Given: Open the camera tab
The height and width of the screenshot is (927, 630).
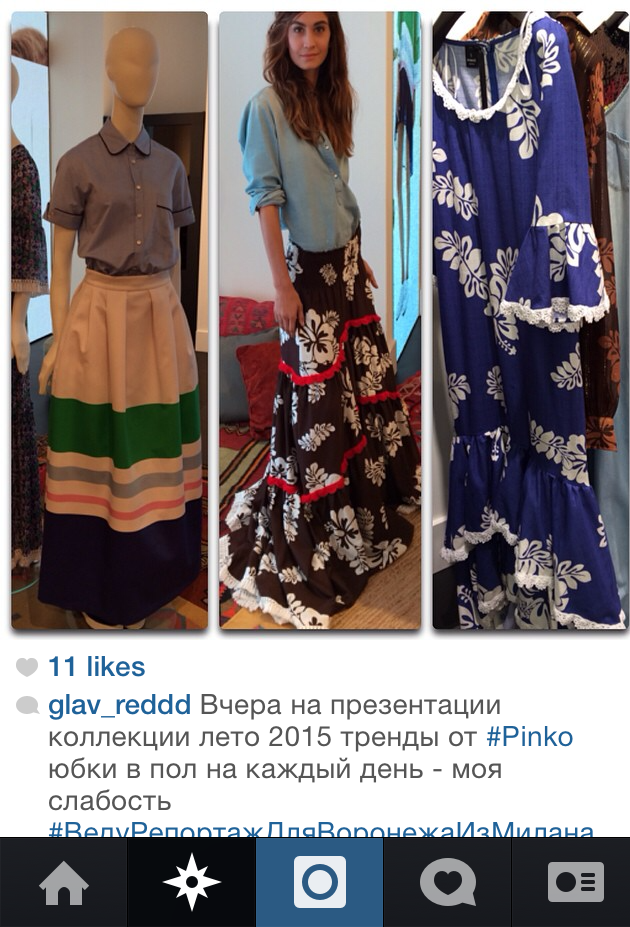Looking at the screenshot, I should 319,883.
